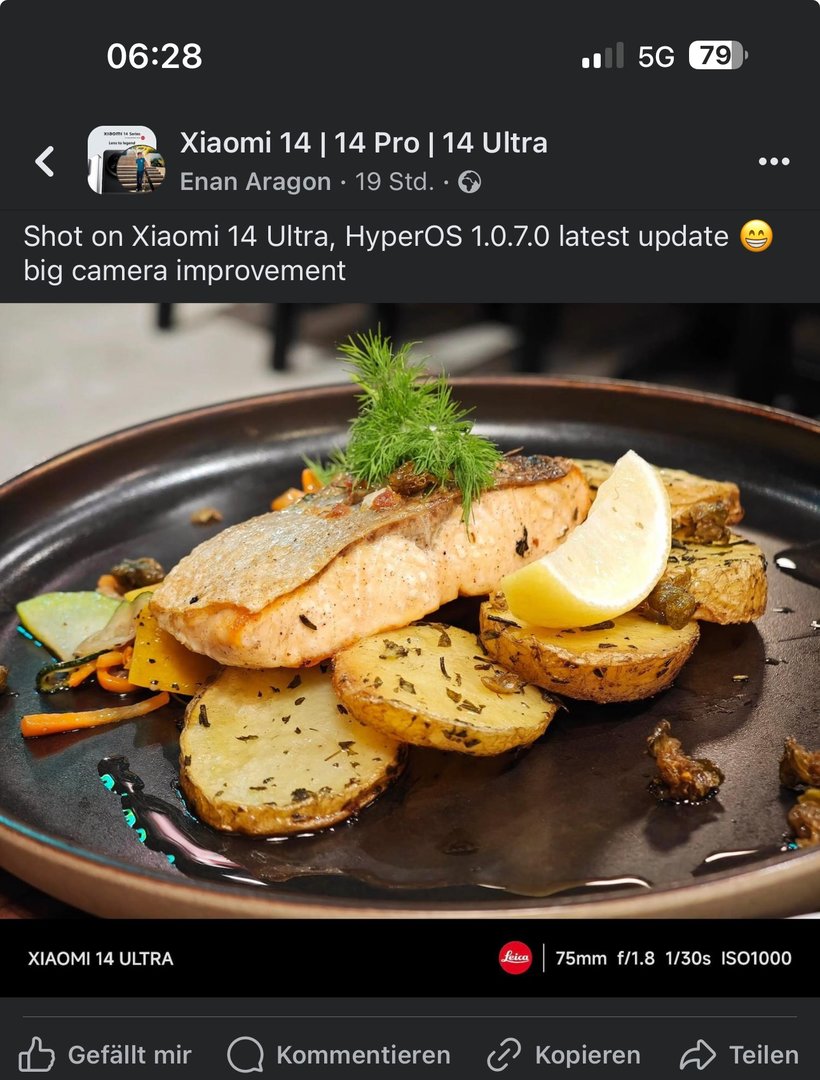
Task: Open the salmon dish photo fullscreen
Action: (410, 610)
